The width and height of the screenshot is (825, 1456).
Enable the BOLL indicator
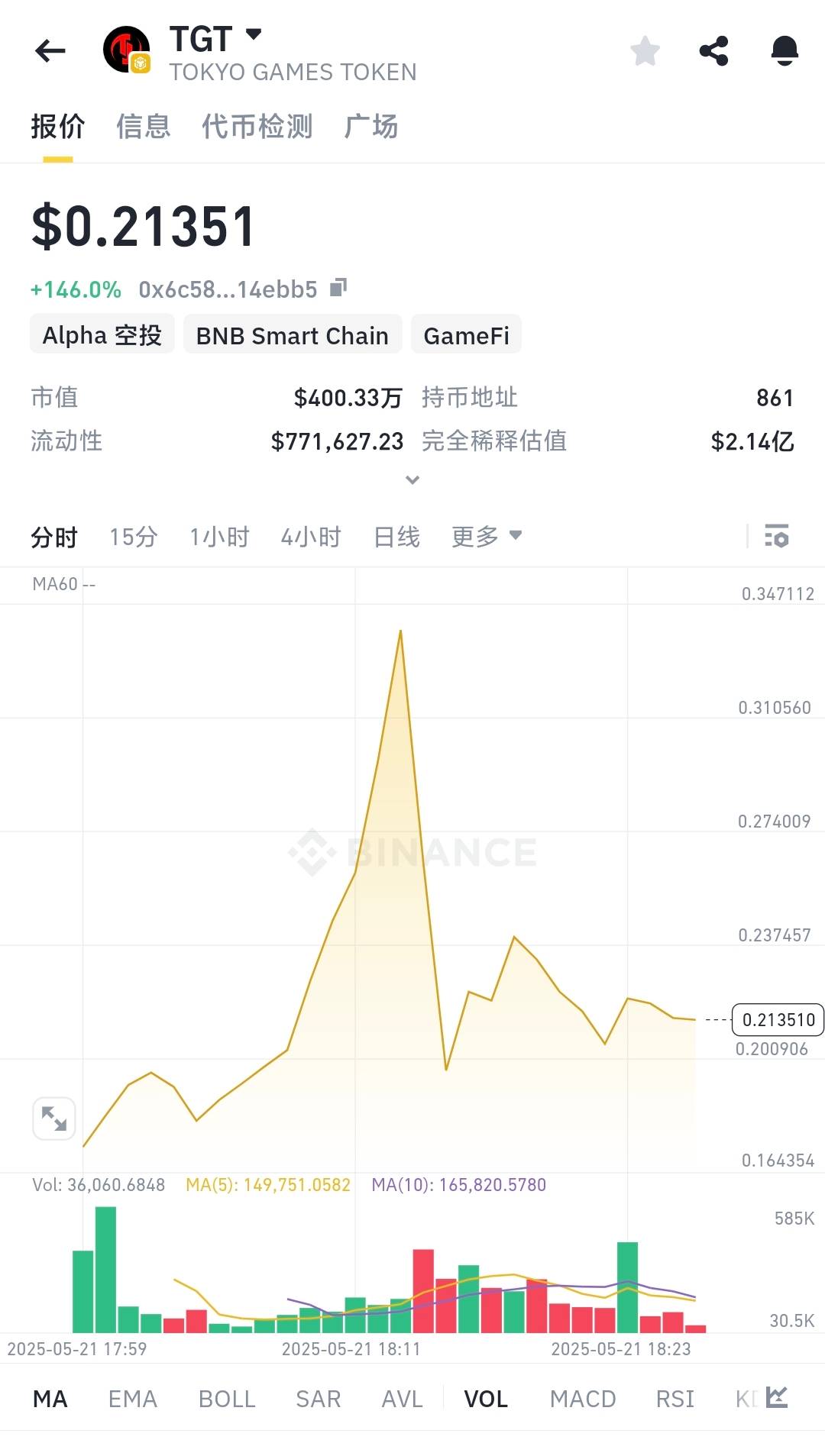[226, 1399]
